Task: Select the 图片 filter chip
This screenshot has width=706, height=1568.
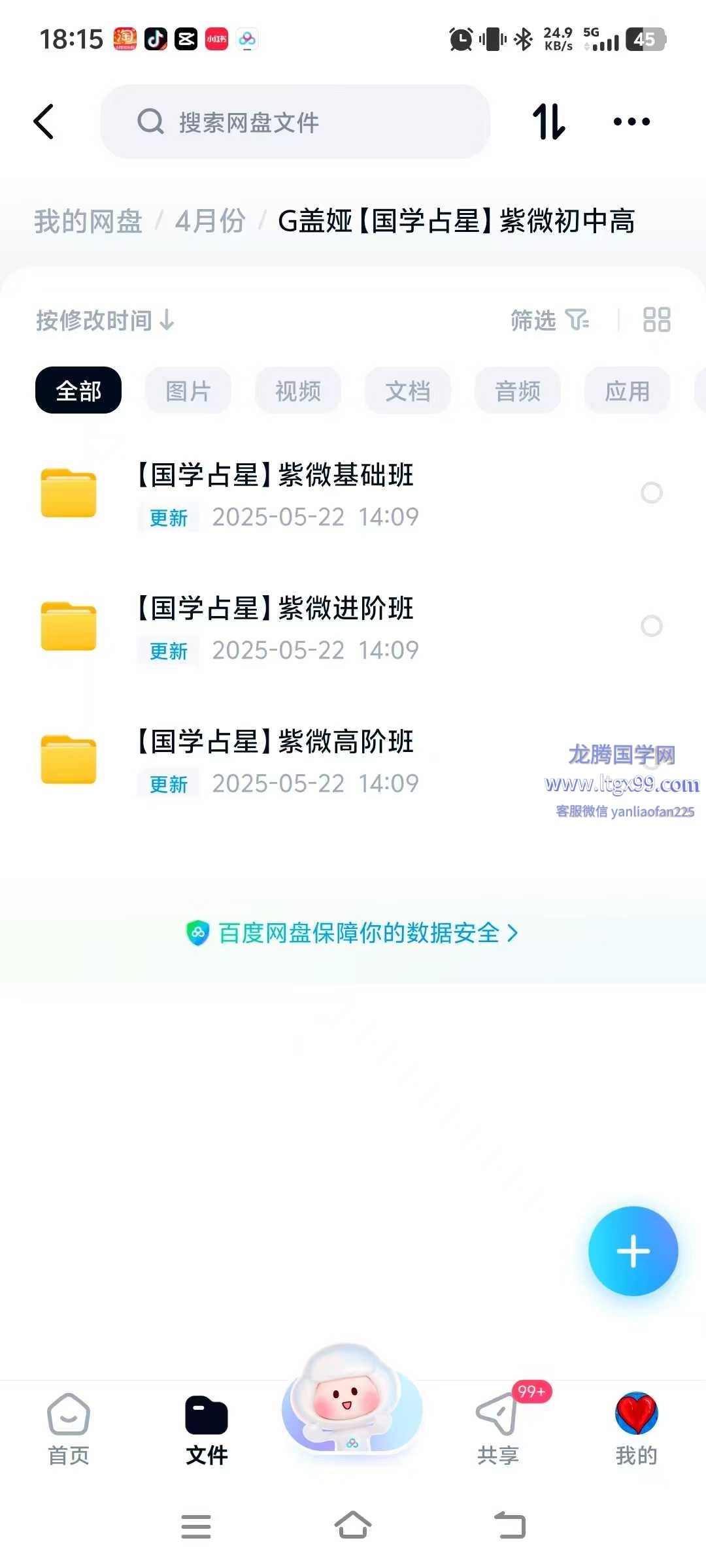Action: point(188,391)
